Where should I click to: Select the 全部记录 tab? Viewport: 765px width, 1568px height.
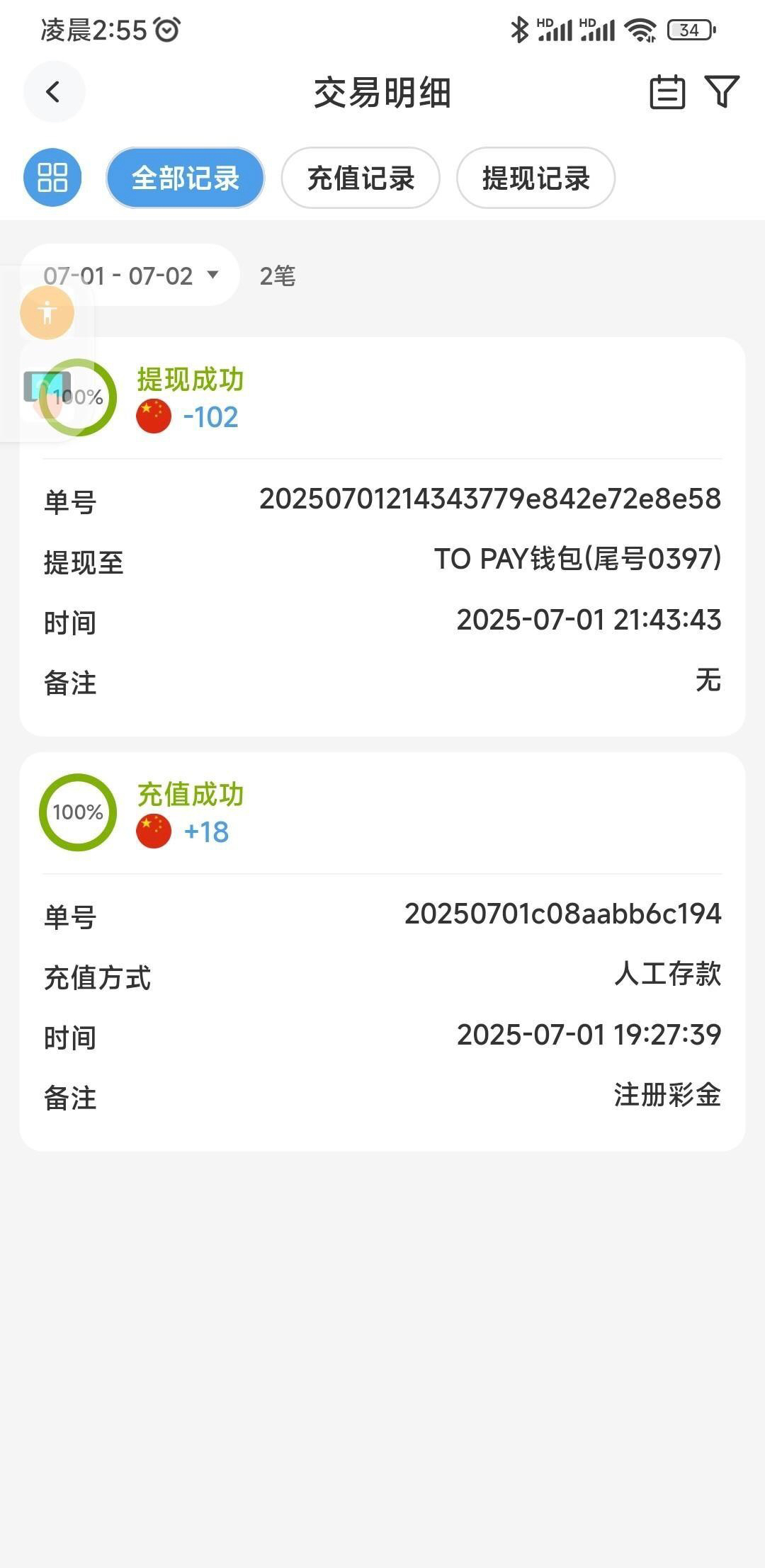point(186,178)
